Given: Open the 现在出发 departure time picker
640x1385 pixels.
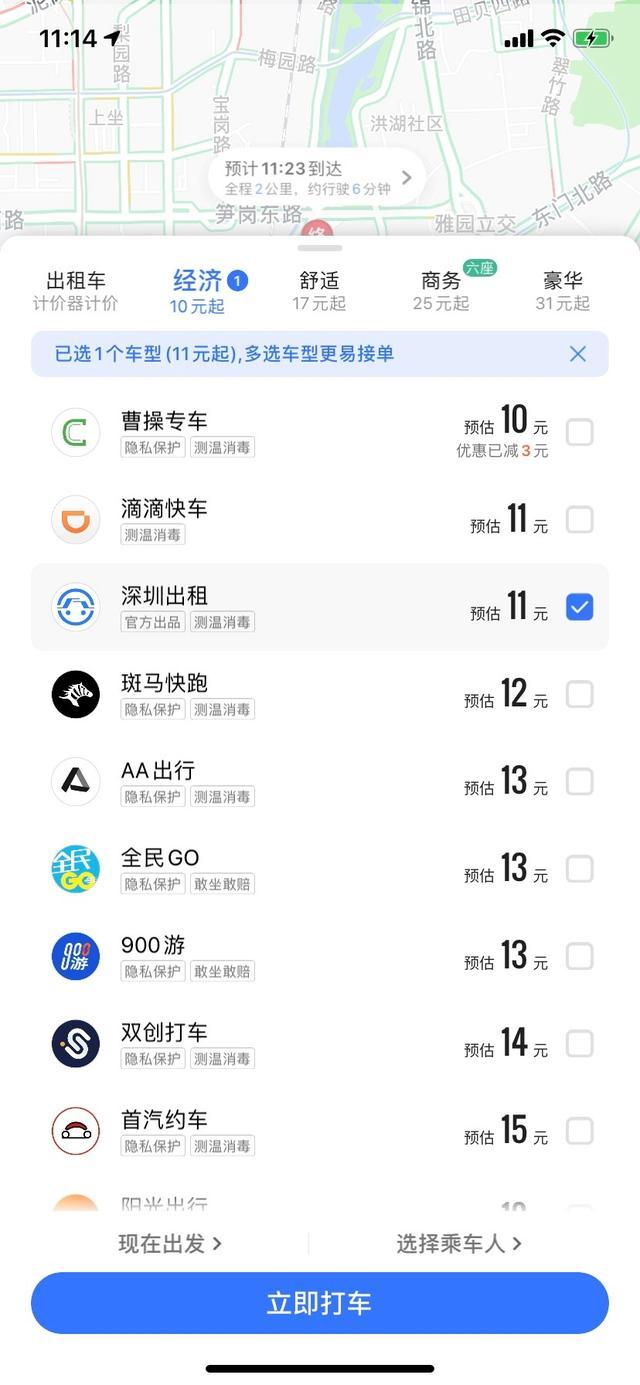Looking at the screenshot, I should coord(170,1243).
